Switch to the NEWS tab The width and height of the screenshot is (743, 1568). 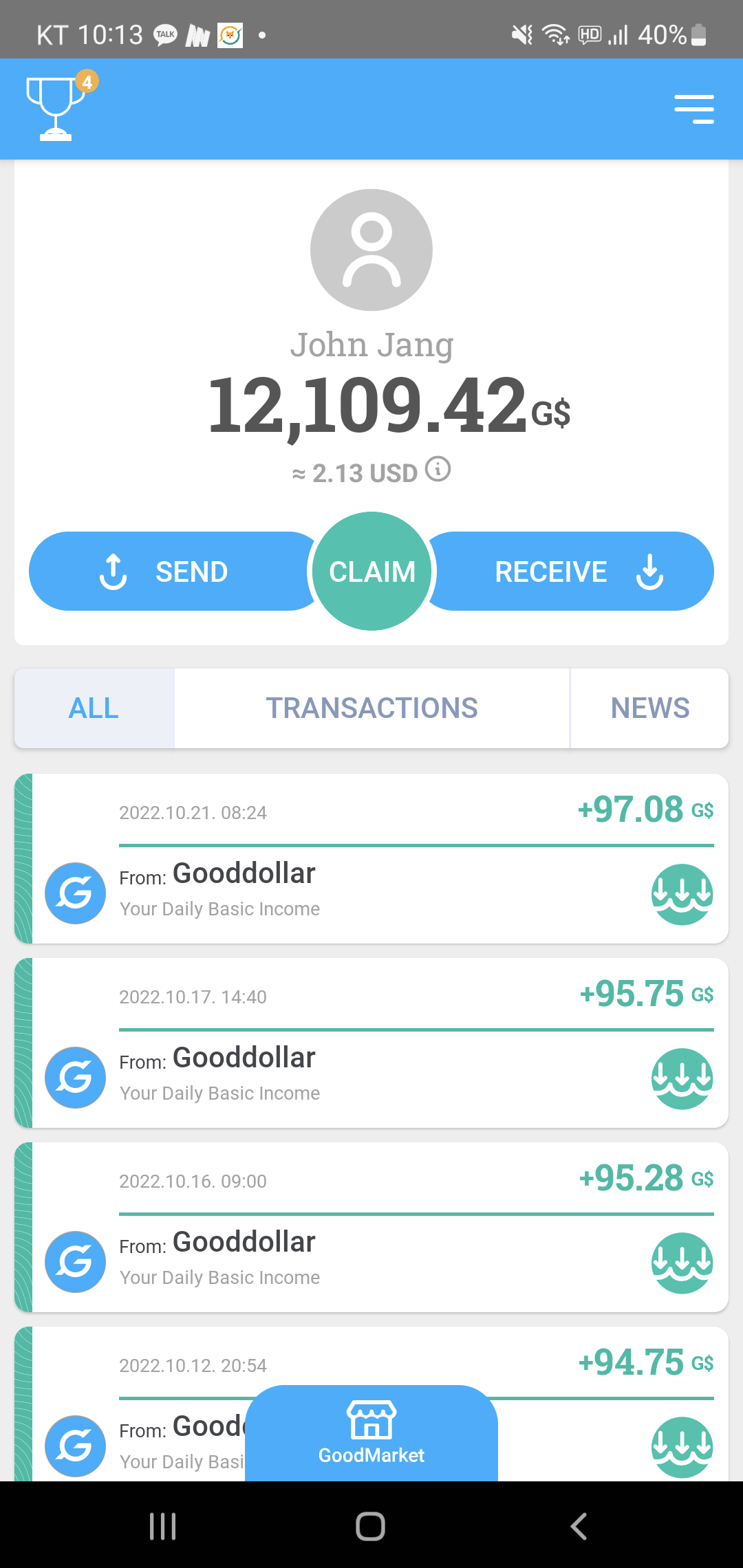pos(649,708)
